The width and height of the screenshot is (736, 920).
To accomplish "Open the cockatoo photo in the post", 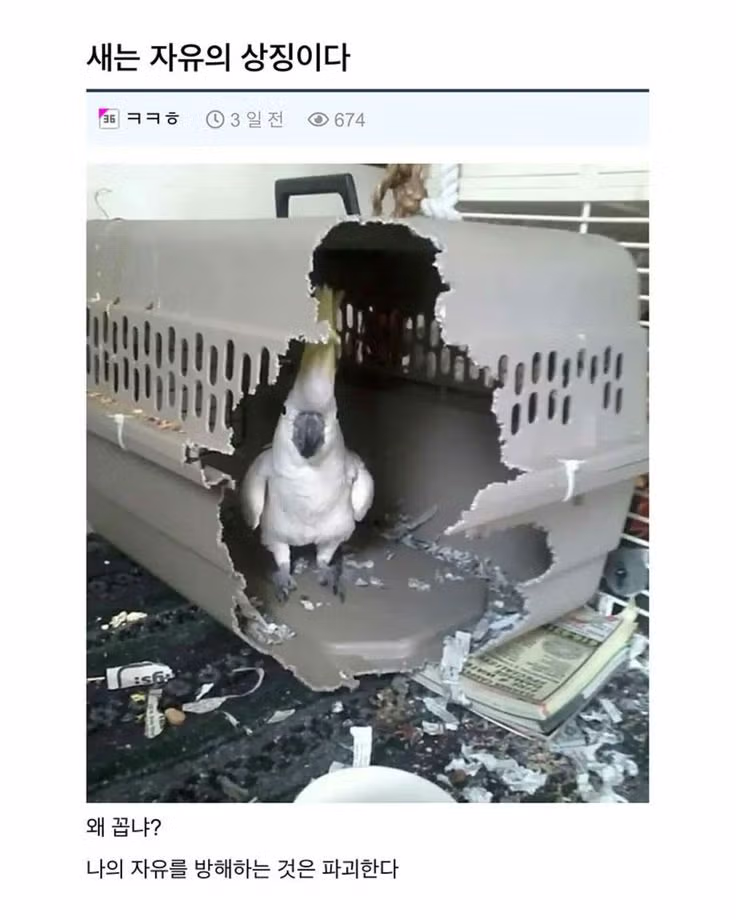I will [367, 483].
